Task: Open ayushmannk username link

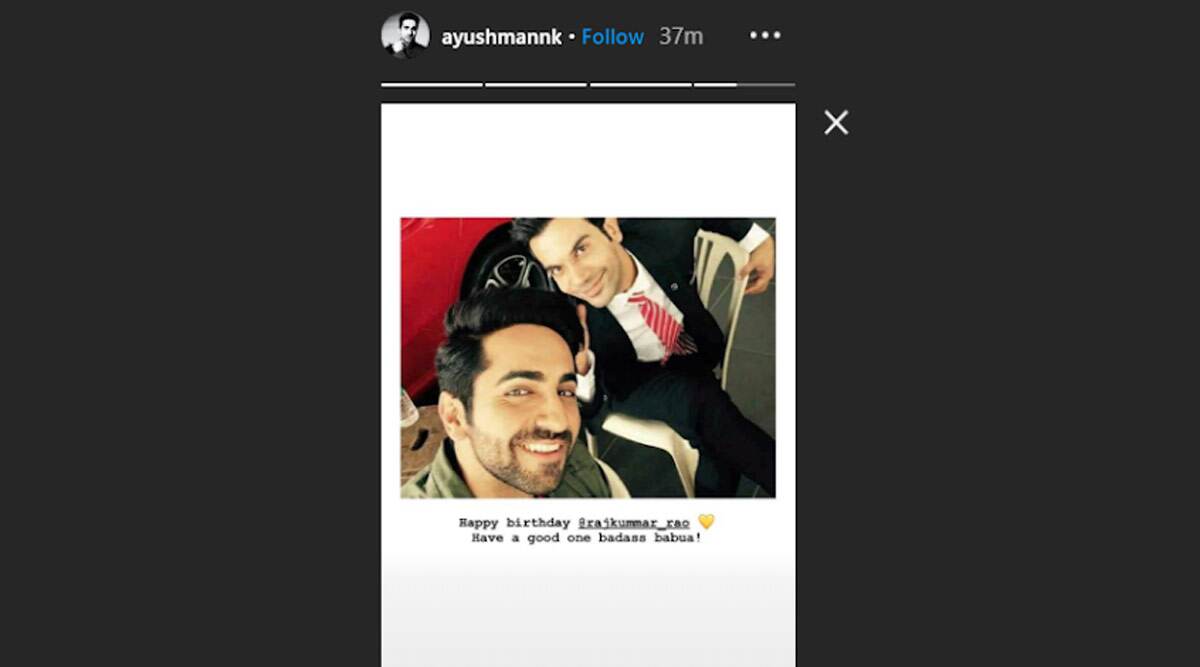Action: coord(501,37)
